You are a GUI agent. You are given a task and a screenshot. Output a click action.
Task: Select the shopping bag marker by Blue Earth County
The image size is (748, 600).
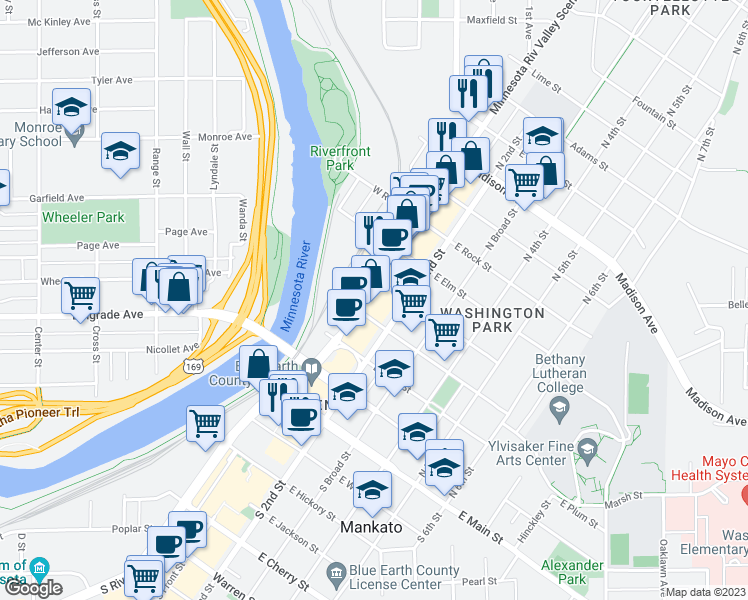tap(258, 362)
